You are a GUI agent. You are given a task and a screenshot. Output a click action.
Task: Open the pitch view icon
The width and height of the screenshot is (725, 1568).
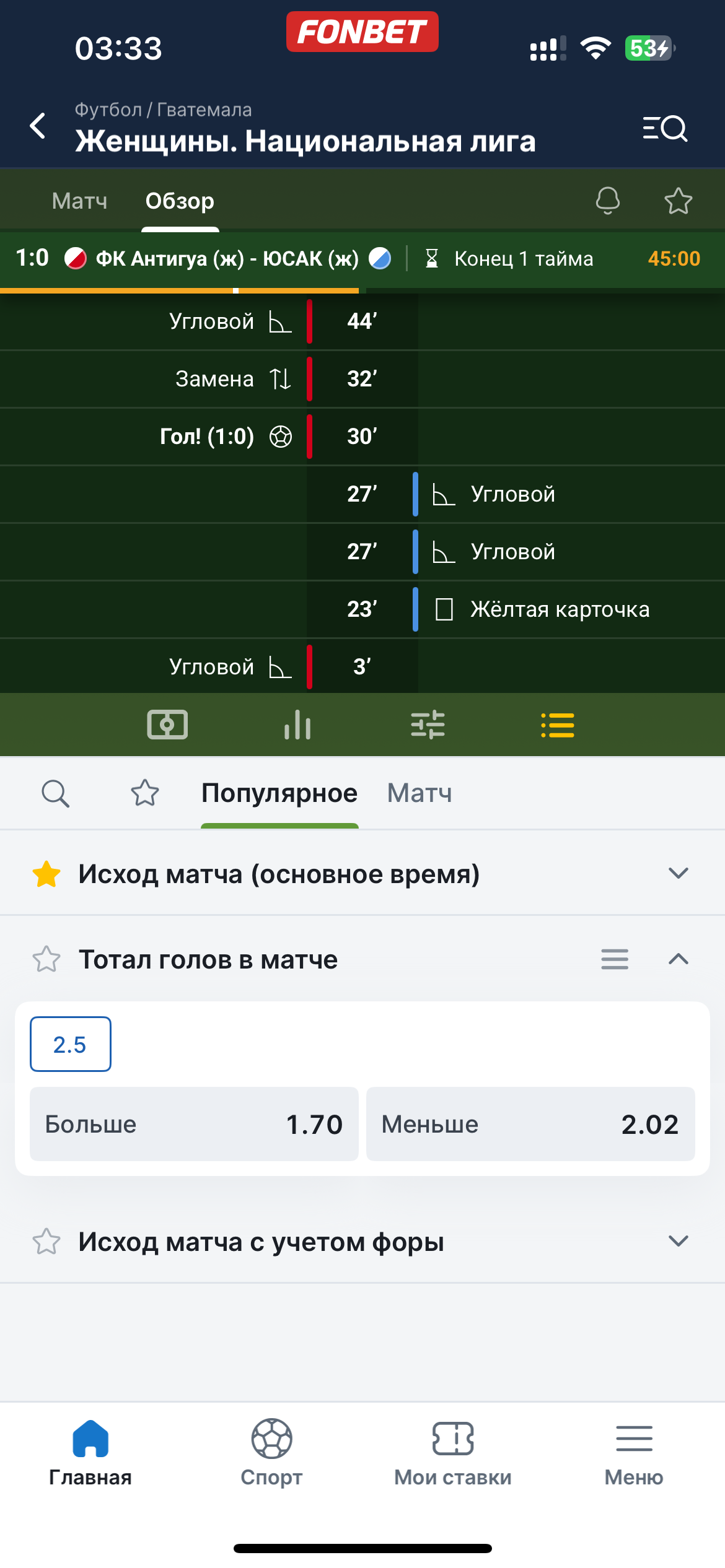click(x=167, y=725)
